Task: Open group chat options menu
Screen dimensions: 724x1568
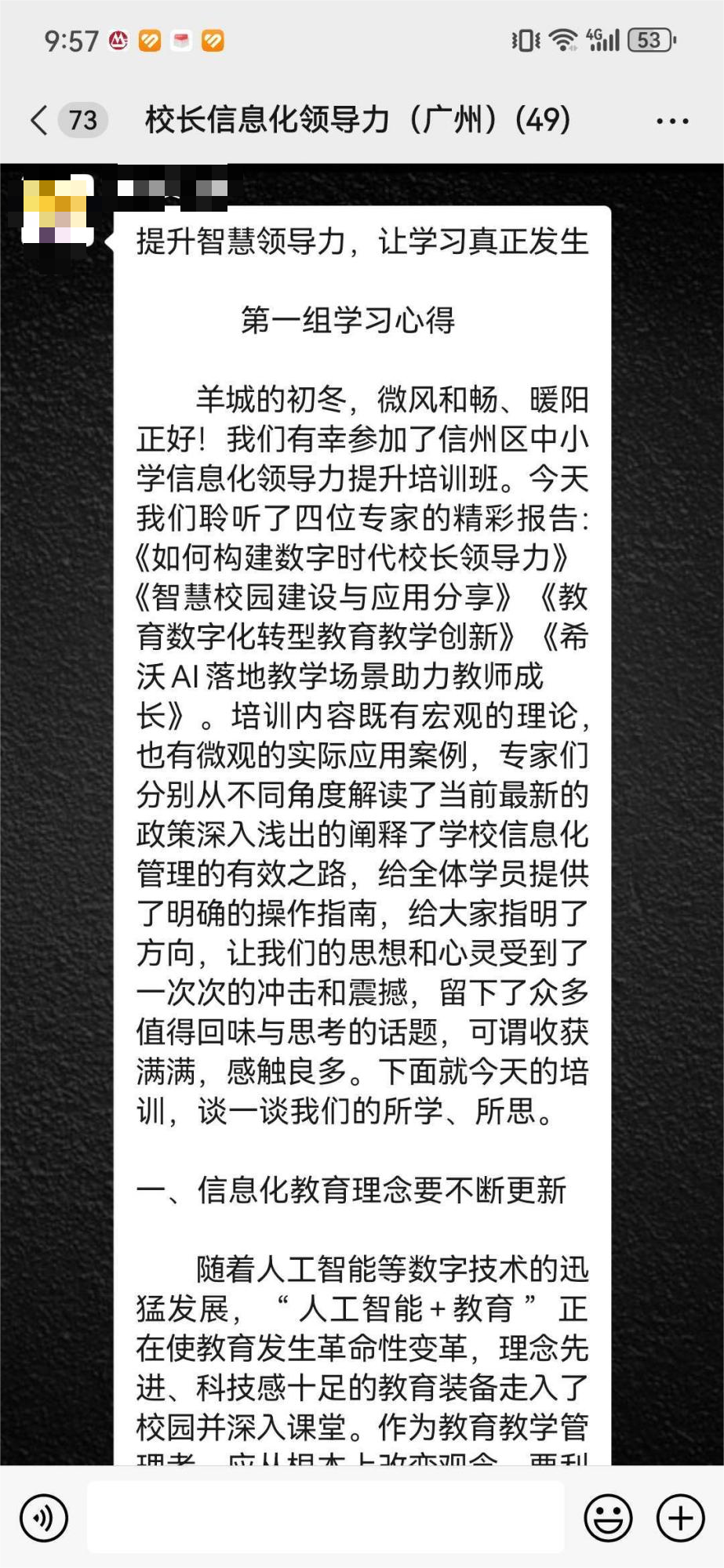Action: coord(672,121)
